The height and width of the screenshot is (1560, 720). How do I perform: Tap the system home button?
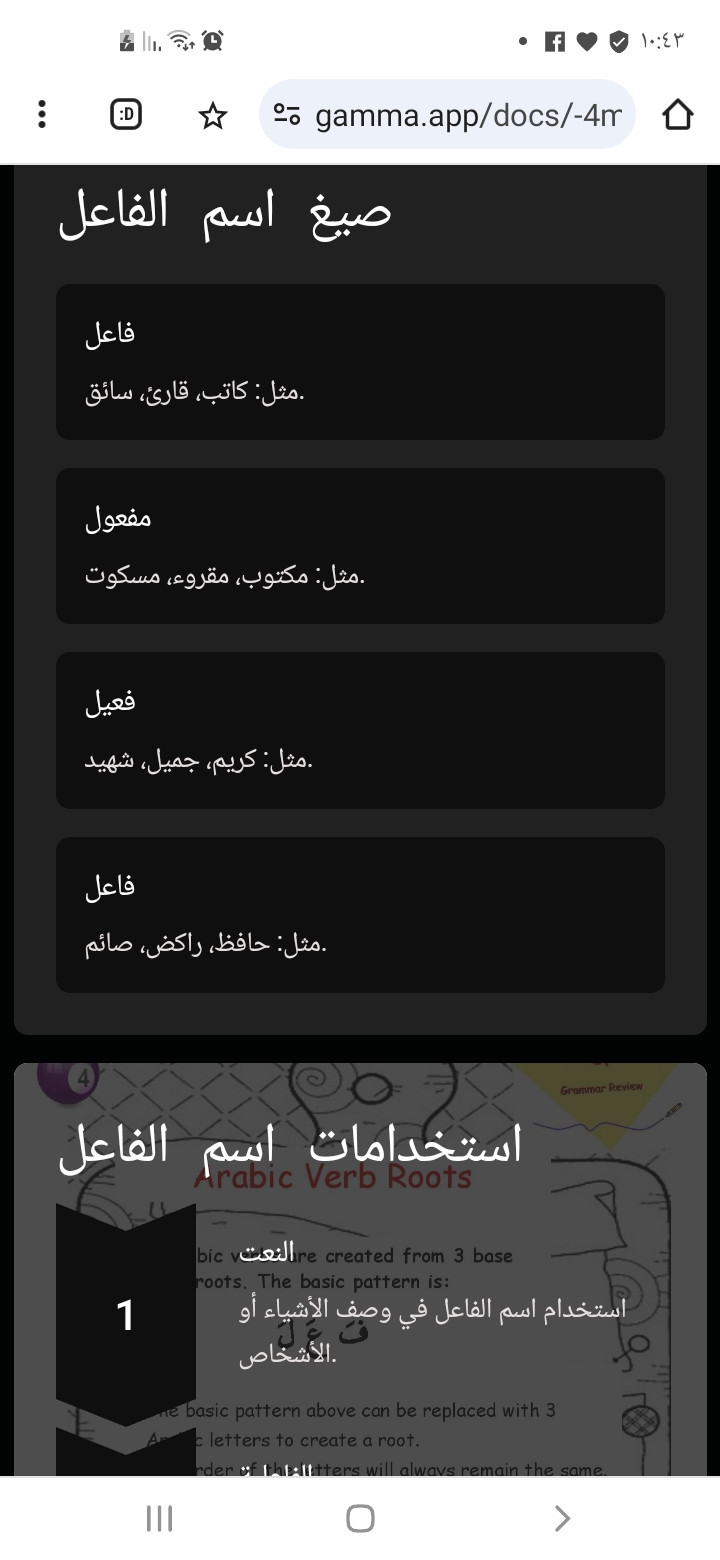coord(360,1518)
